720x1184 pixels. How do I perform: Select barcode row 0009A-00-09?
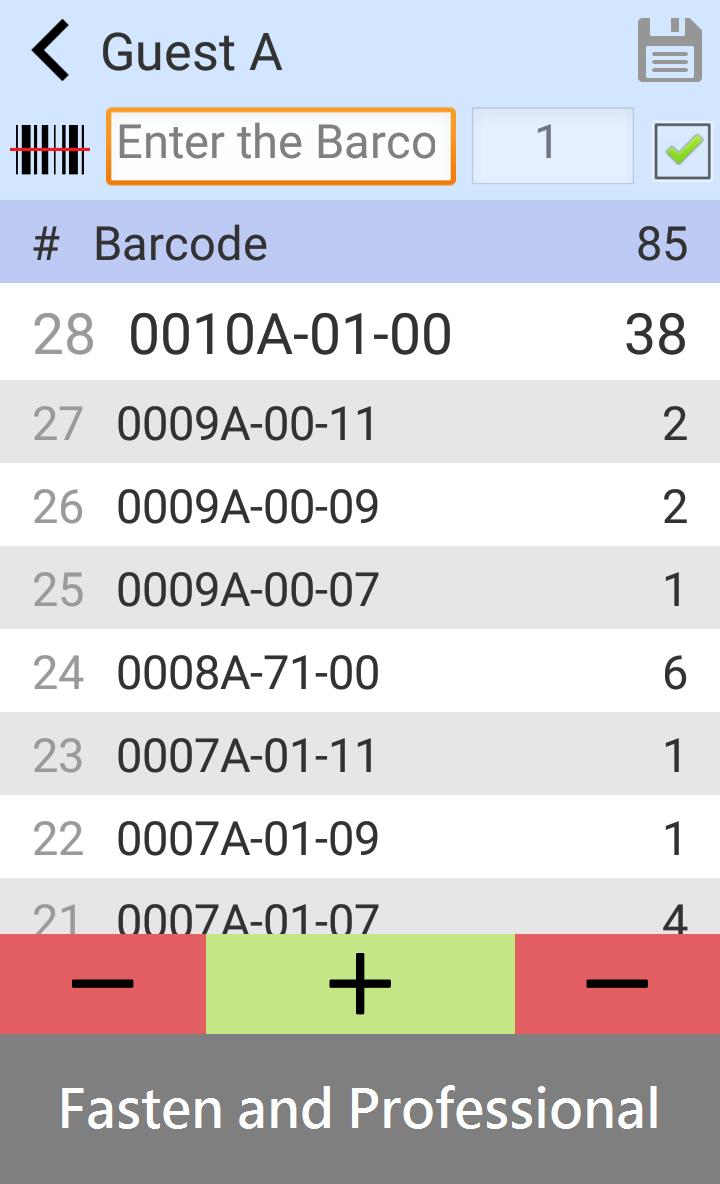tap(360, 506)
